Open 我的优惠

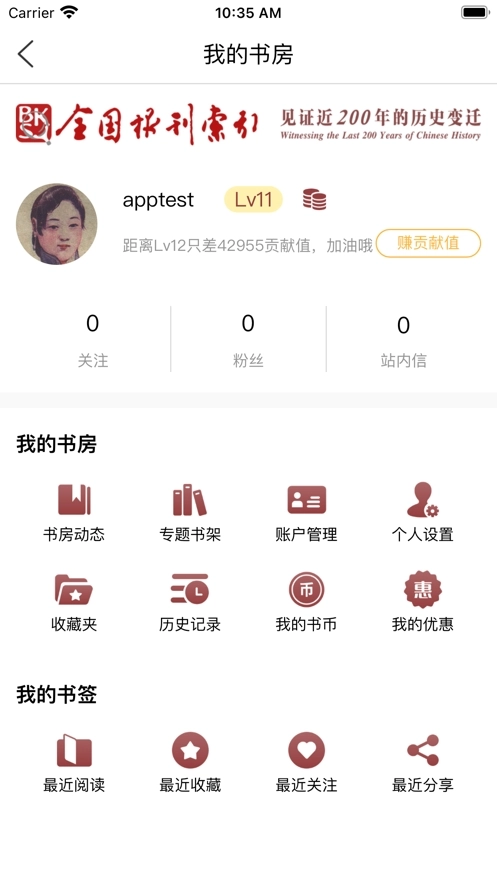click(423, 602)
